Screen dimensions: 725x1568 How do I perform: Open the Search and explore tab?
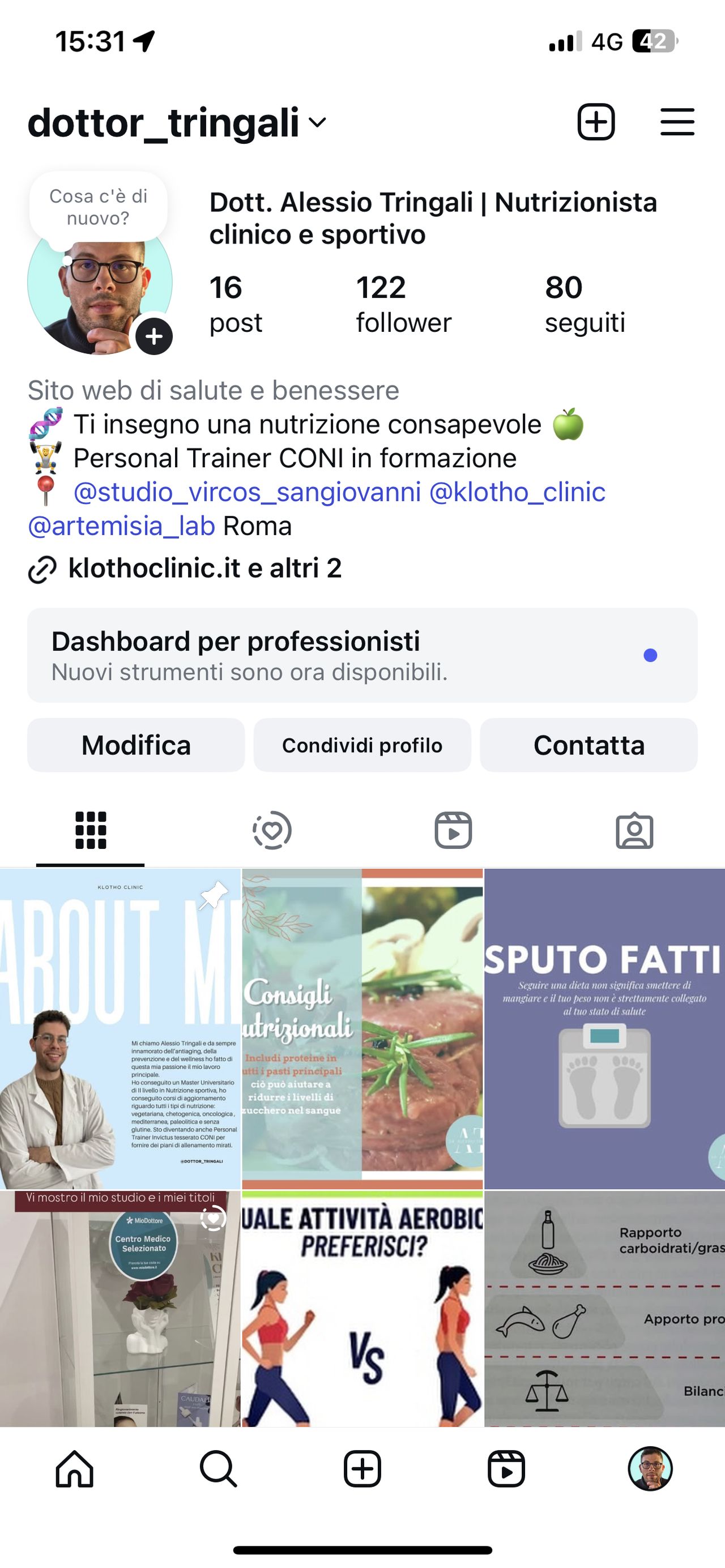(218, 1469)
